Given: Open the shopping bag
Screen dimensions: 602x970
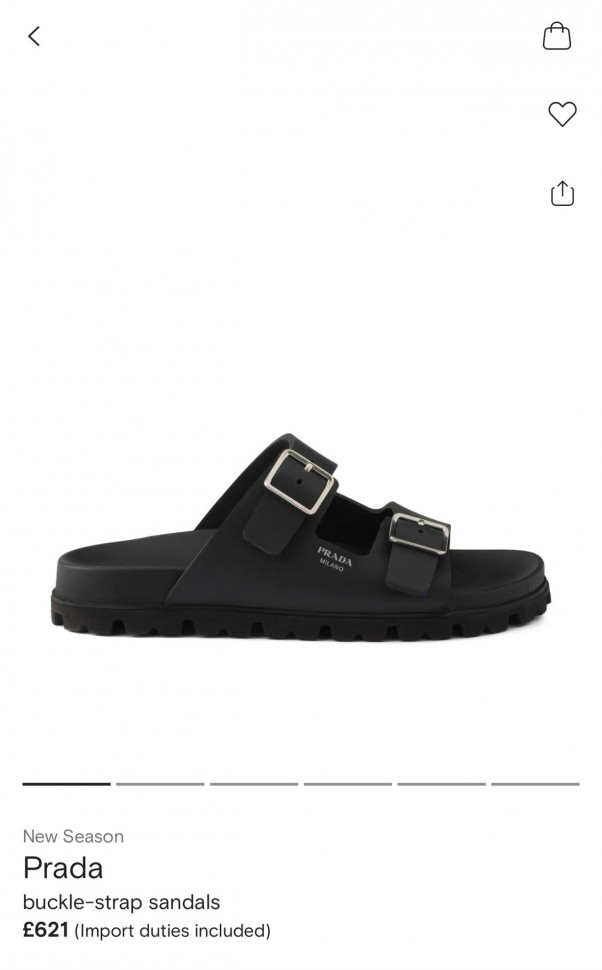Looking at the screenshot, I should point(556,36).
